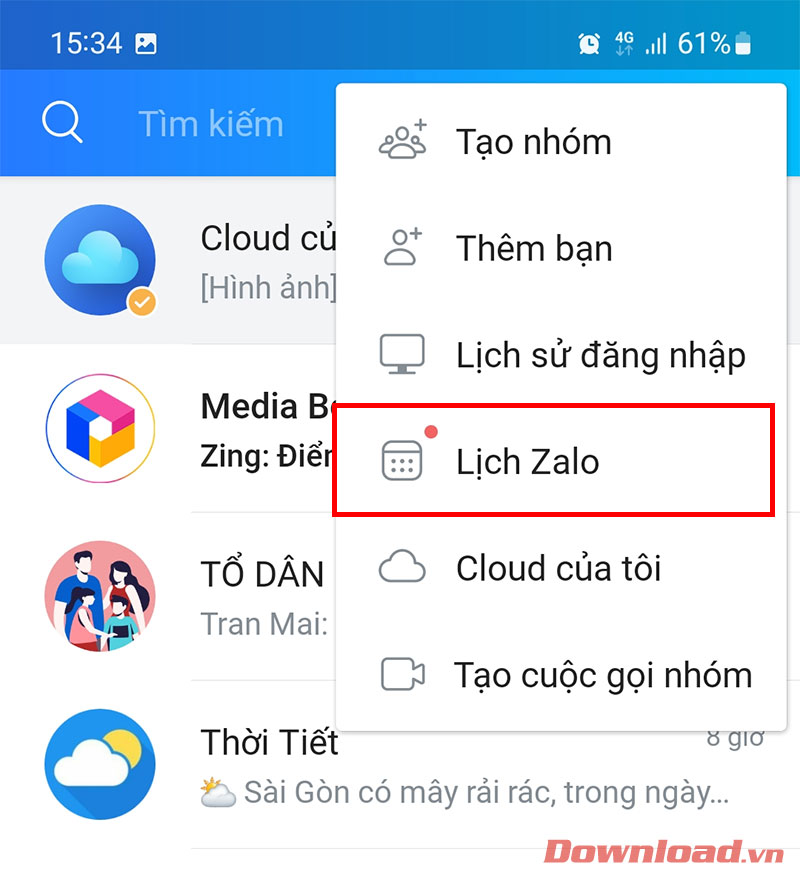
Task: Tap the Cloud của tôi cloud avatar
Action: pos(100,260)
